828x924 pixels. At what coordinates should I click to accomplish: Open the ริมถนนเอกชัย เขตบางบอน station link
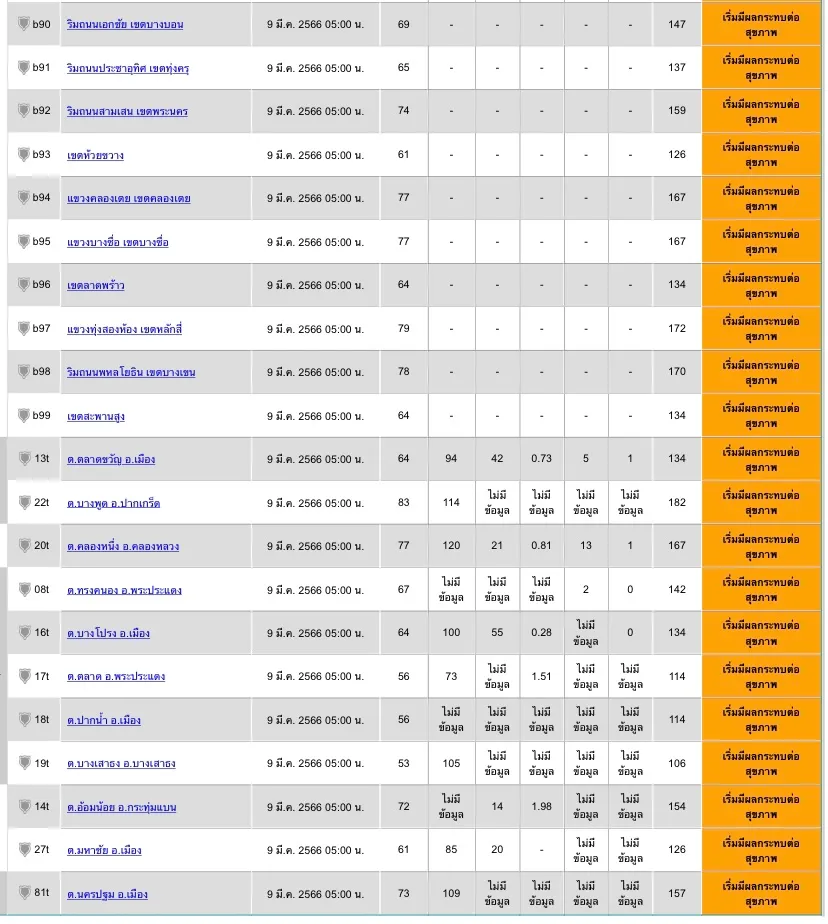[x=125, y=25]
